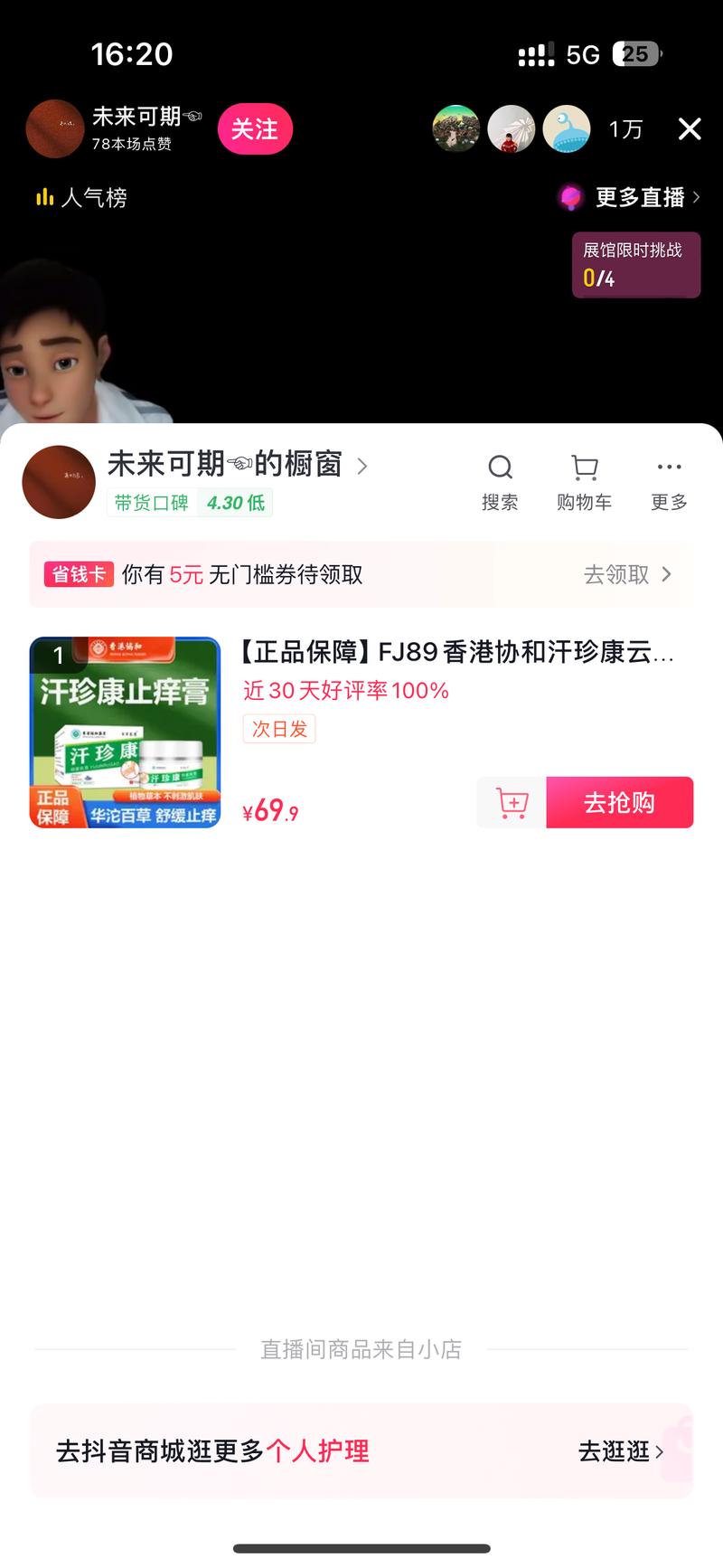723x1568 pixels.
Task: Open the 展馆限时挑战 challenge widget
Action: [635, 265]
